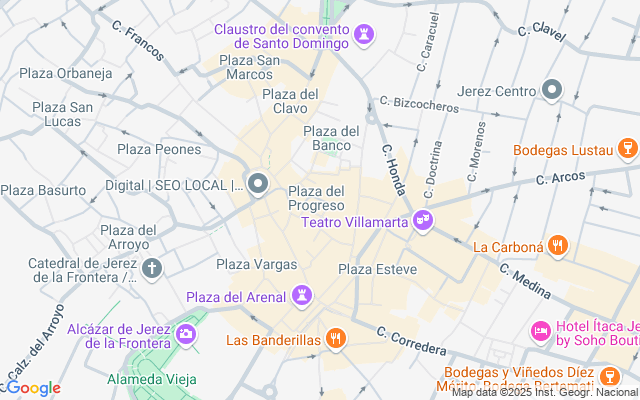Image resolution: width=640 pixels, height=400 pixels.
Task: Select the Bodegas Lustau marker
Action: [x=627, y=150]
